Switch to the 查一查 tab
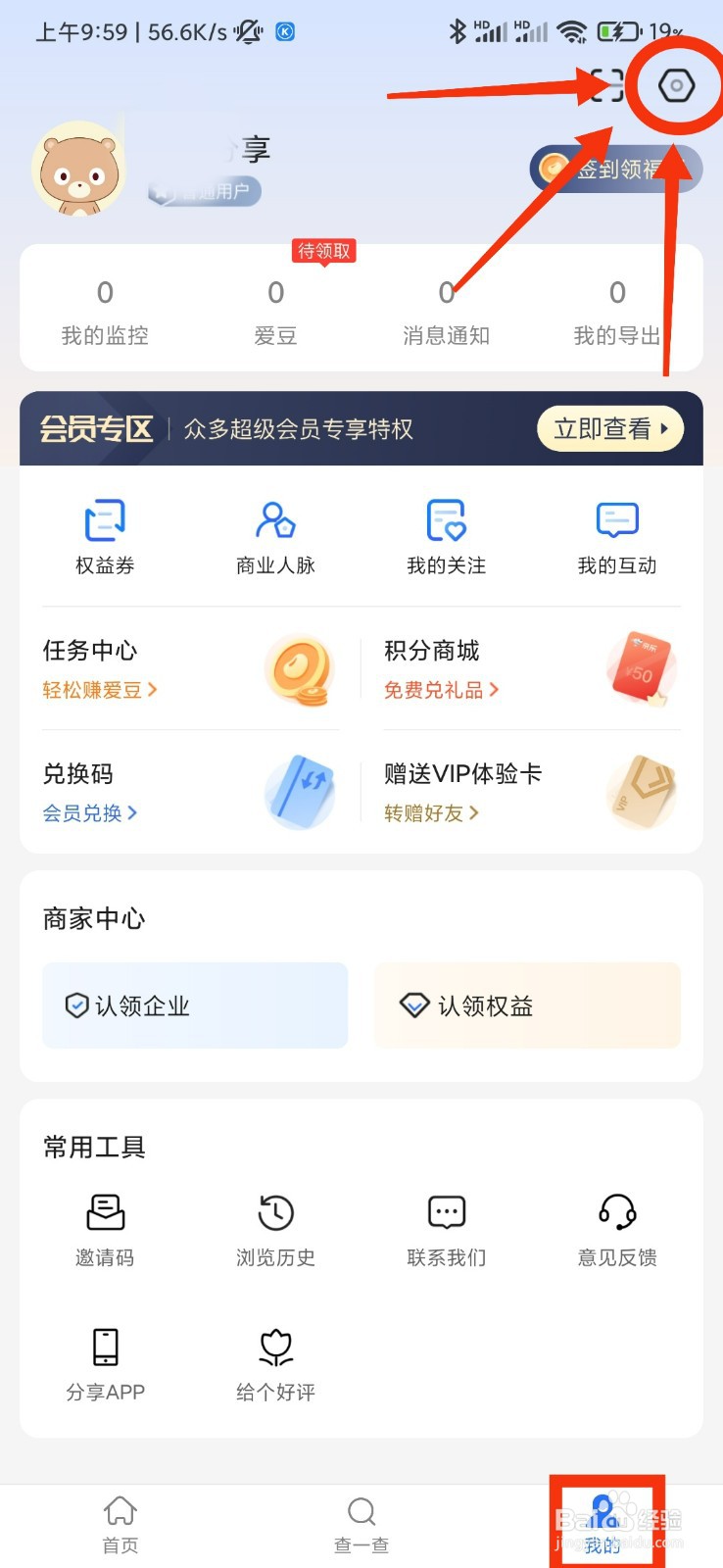723x1568 pixels. [361, 1522]
